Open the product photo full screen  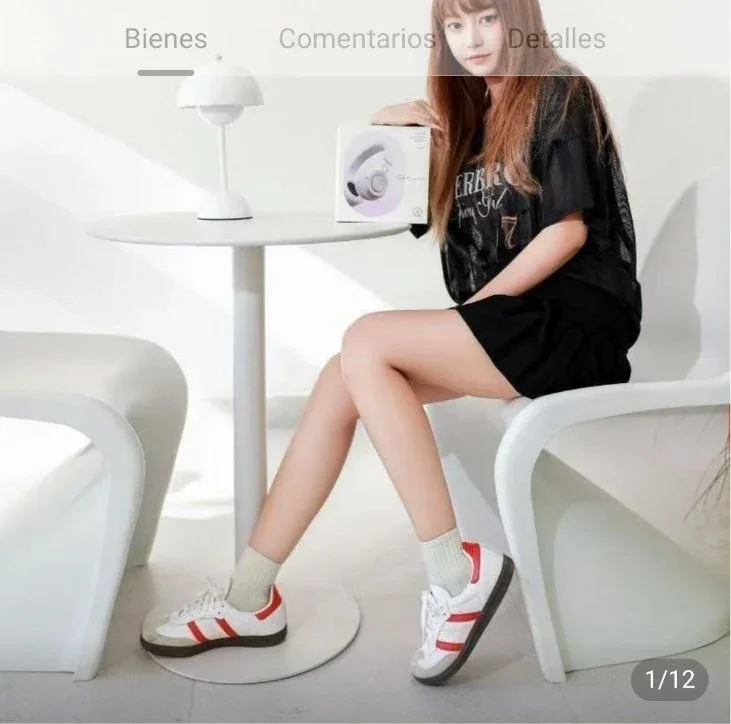click(365, 400)
